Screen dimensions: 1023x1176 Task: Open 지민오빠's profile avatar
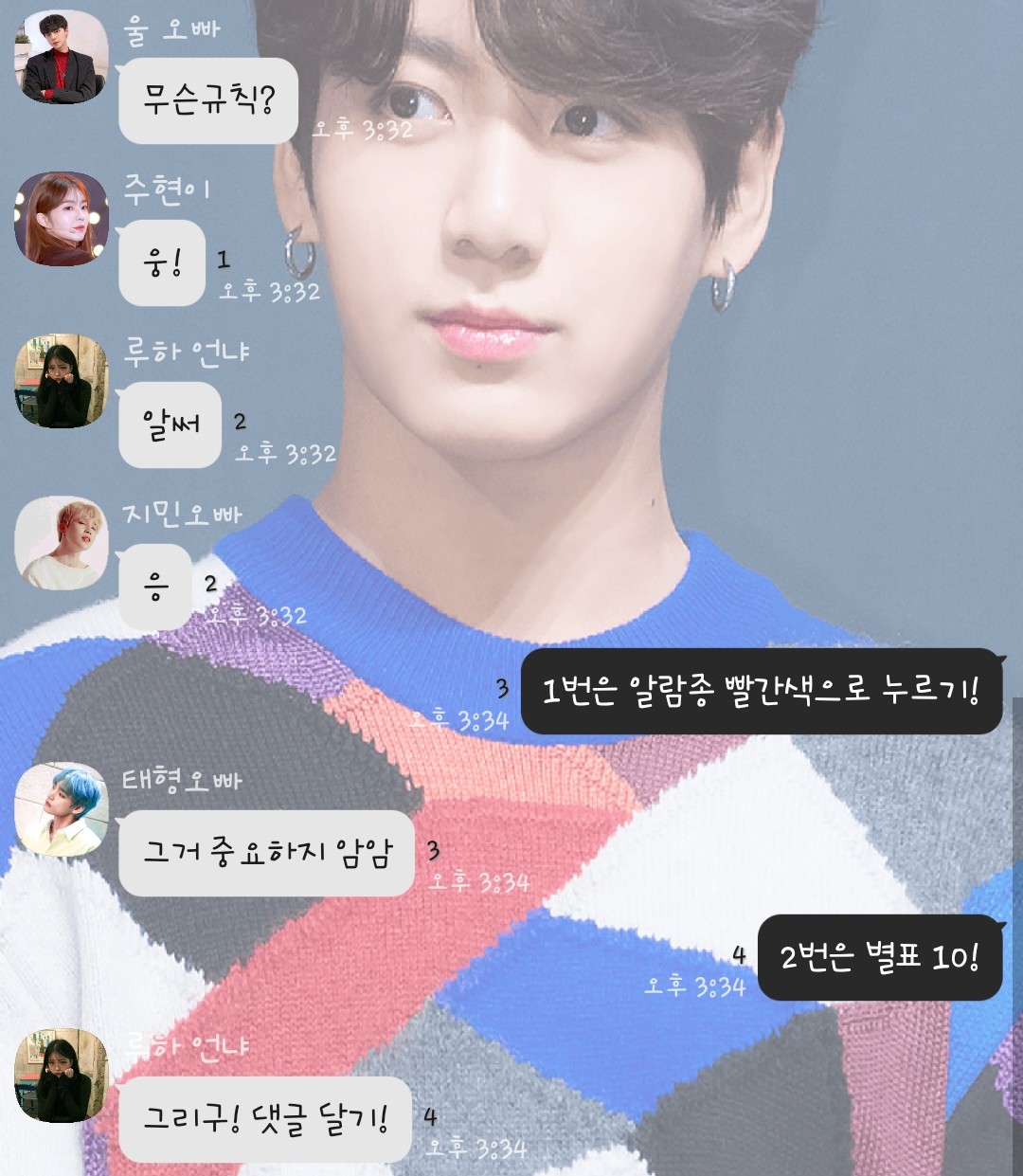62,543
